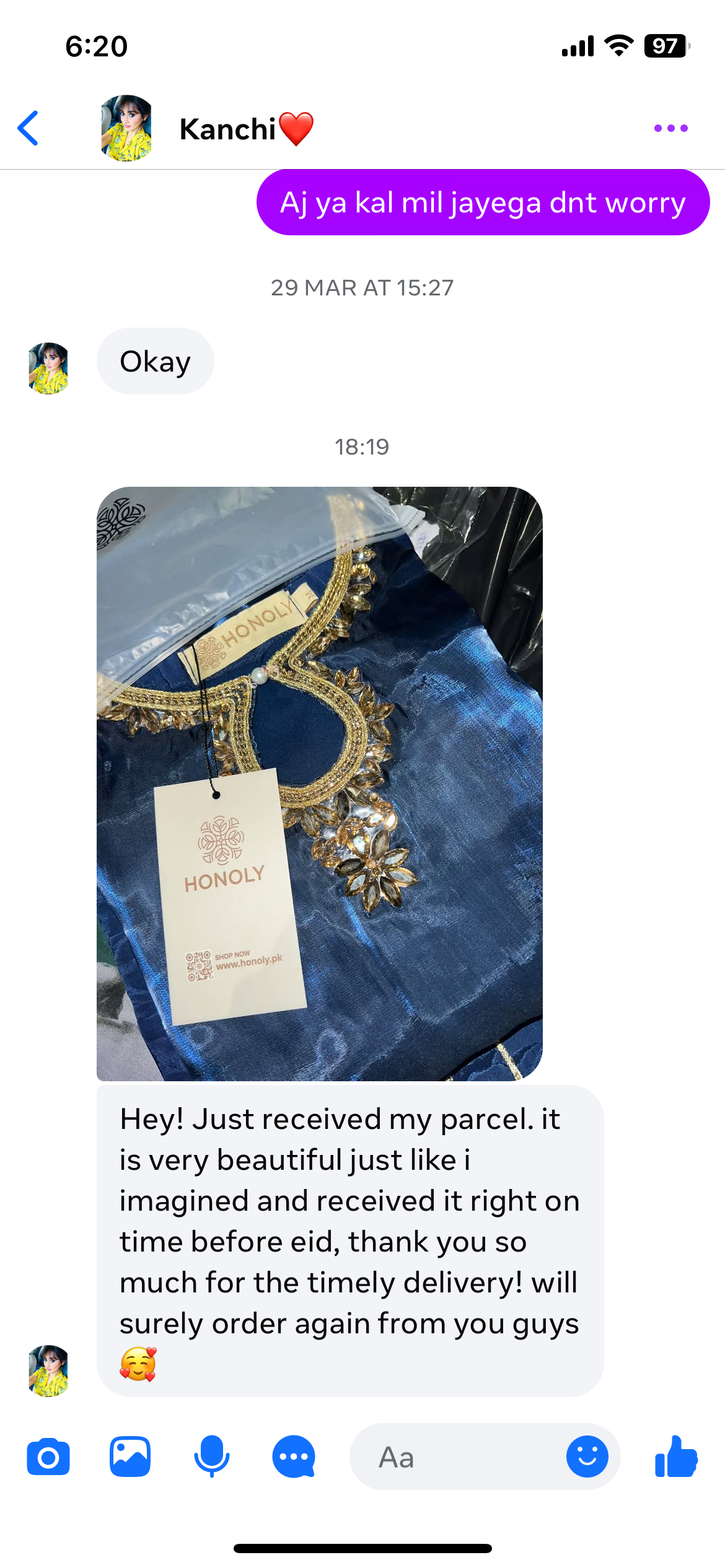The width and height of the screenshot is (725, 1568).
Task: Open the camera to take a photo
Action: click(48, 1457)
